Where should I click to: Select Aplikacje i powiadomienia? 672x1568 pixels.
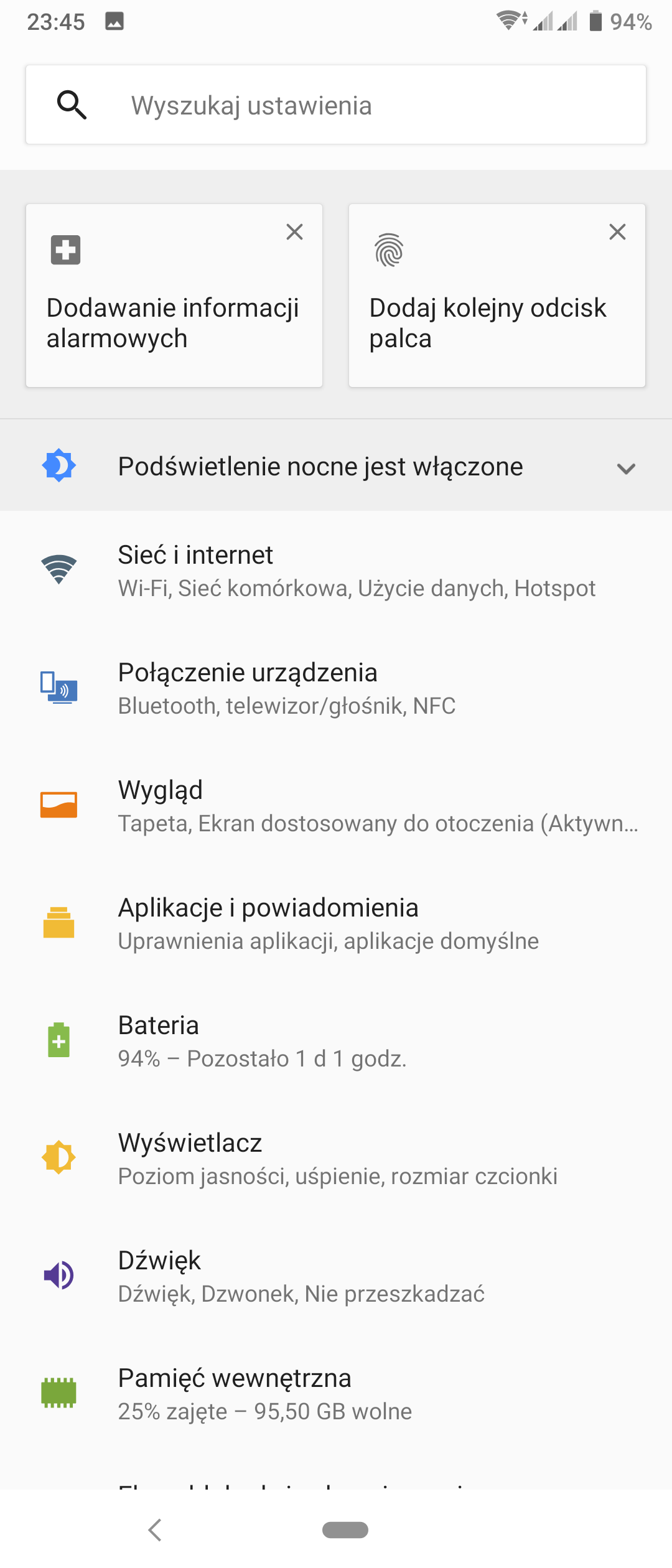click(x=336, y=923)
